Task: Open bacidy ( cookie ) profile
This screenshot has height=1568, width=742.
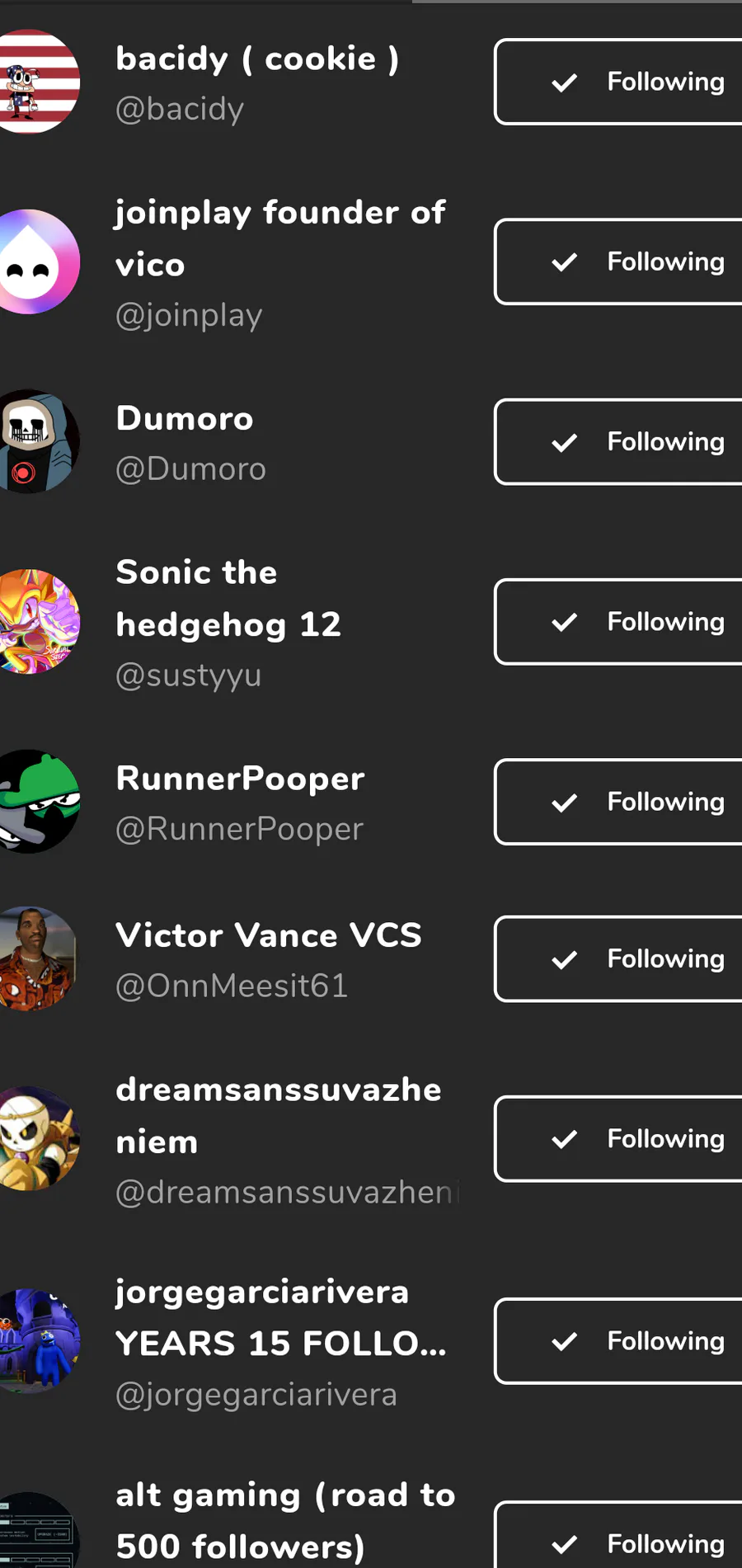Action: point(256,59)
